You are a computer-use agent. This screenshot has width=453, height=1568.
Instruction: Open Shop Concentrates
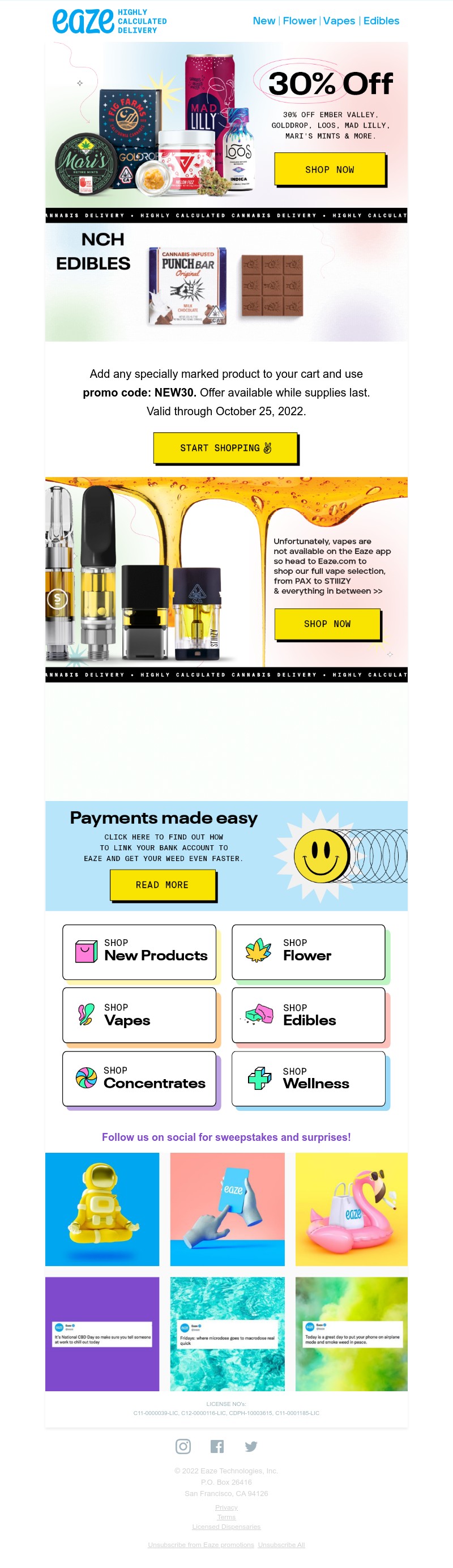(139, 1078)
